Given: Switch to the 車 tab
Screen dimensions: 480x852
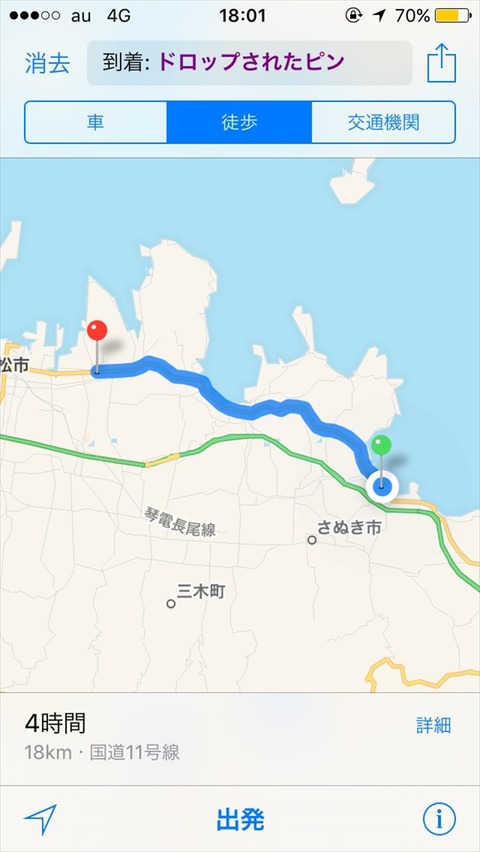Looking at the screenshot, I should point(96,122).
